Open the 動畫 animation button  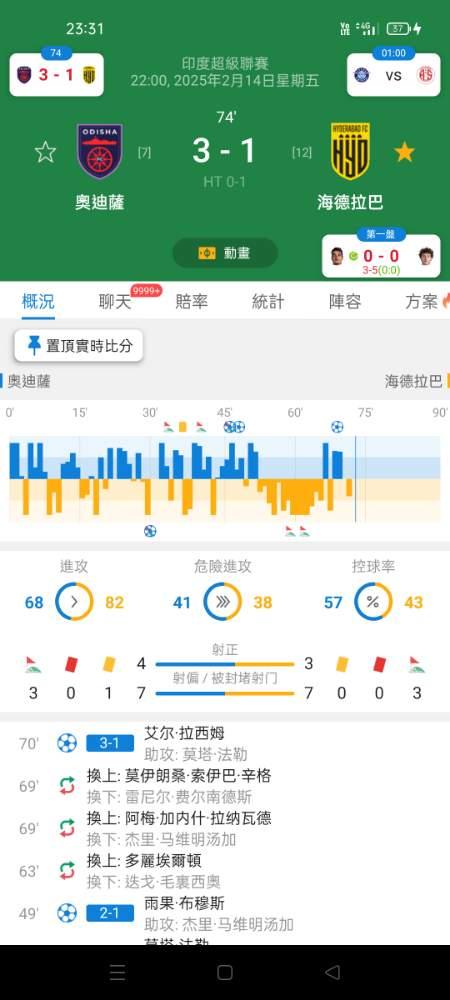[x=225, y=253]
